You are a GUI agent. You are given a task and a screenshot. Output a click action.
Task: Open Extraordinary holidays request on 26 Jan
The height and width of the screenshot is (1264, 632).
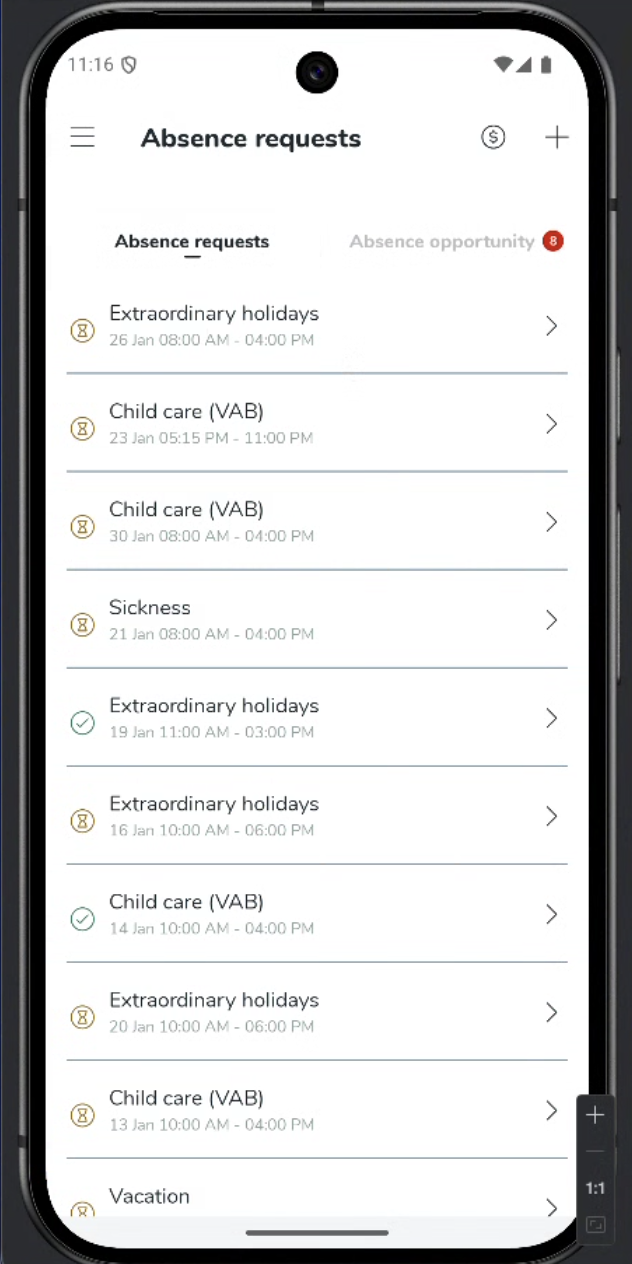(316, 326)
